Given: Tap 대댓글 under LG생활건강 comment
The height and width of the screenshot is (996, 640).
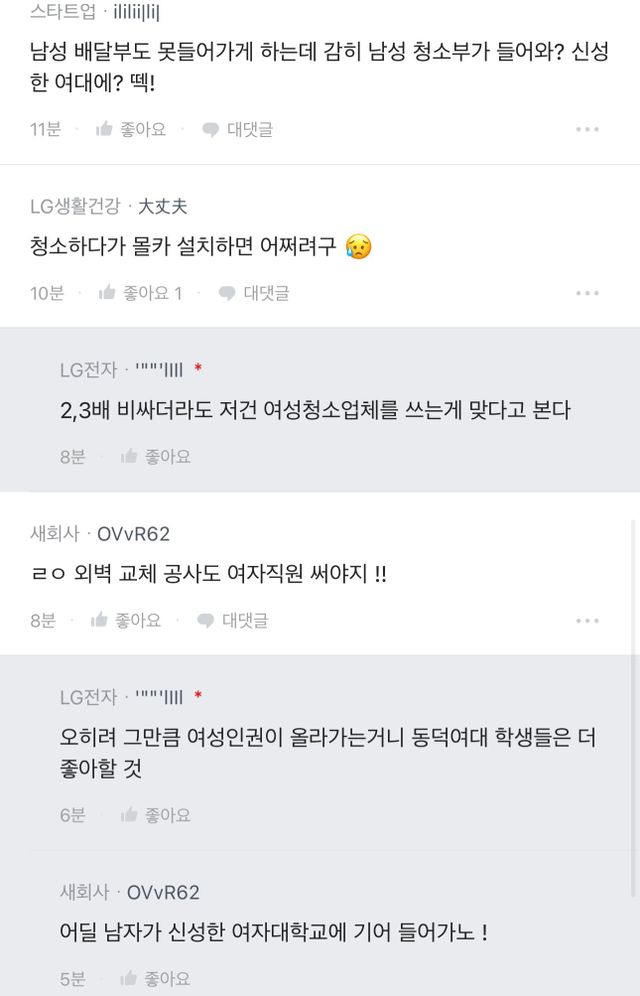Looking at the screenshot, I should 254,293.
